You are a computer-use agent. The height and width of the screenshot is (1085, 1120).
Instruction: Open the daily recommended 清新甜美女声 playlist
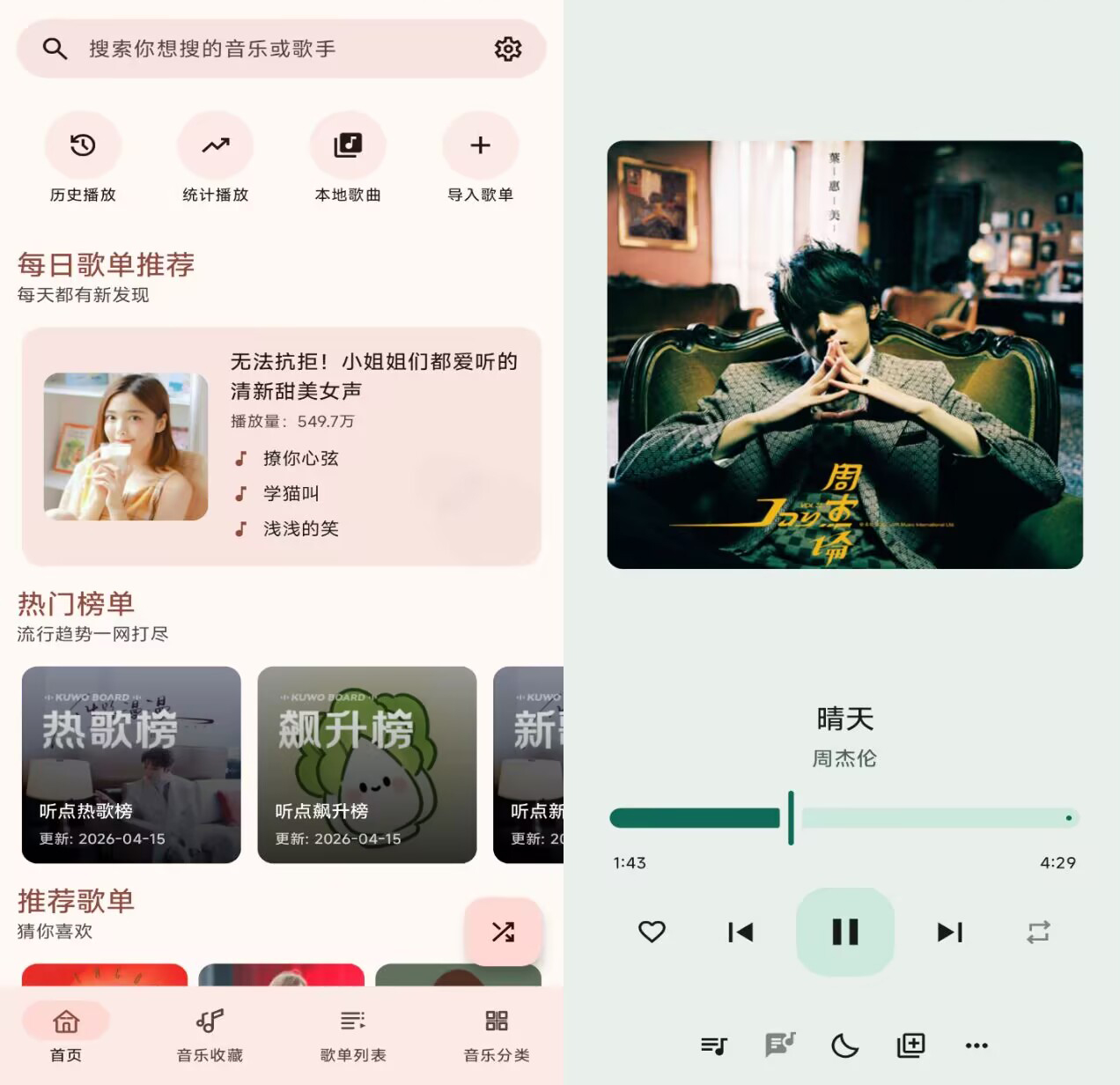pyautogui.click(x=282, y=447)
